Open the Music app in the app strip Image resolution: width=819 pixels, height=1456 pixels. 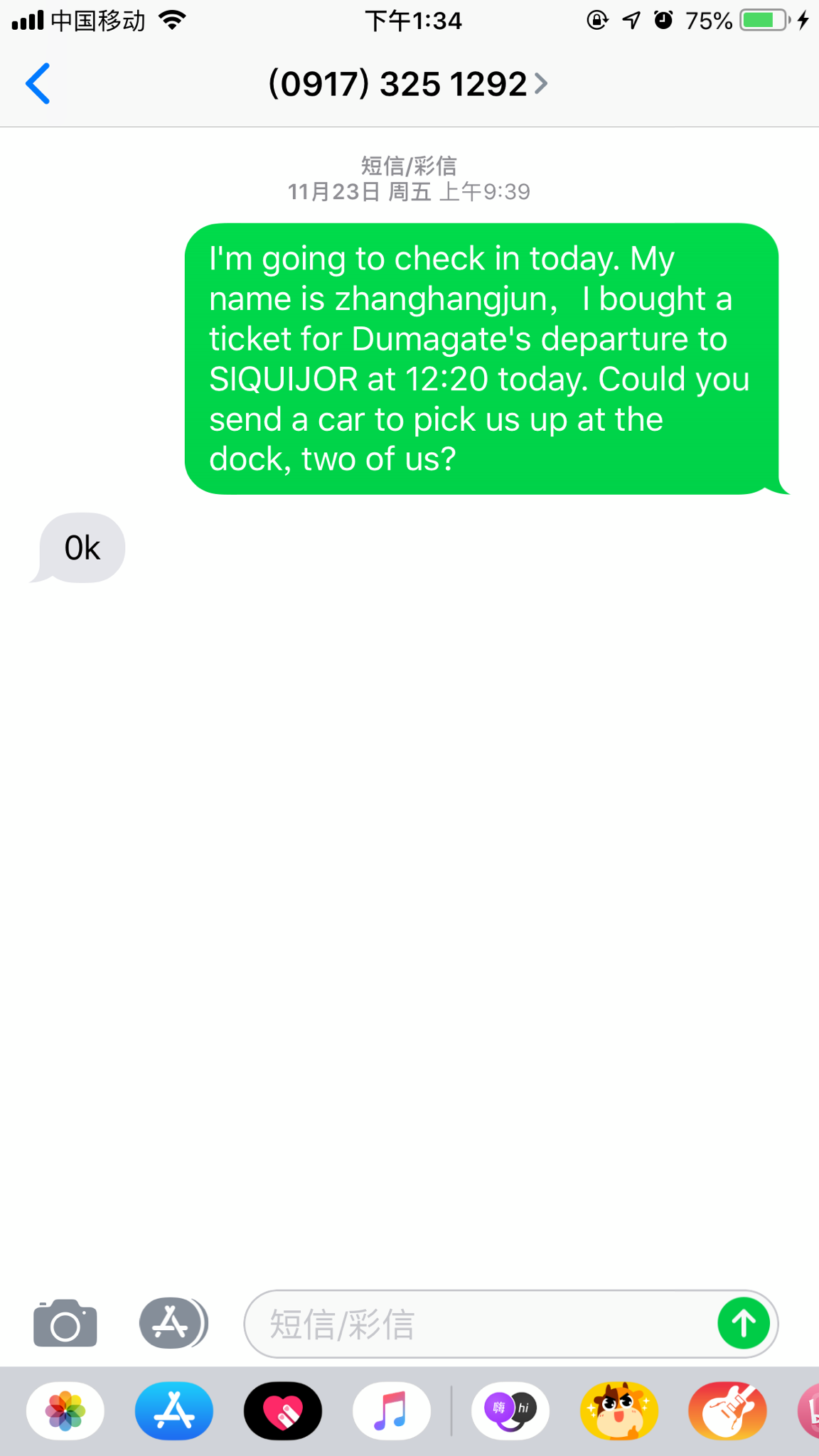coord(391,1411)
